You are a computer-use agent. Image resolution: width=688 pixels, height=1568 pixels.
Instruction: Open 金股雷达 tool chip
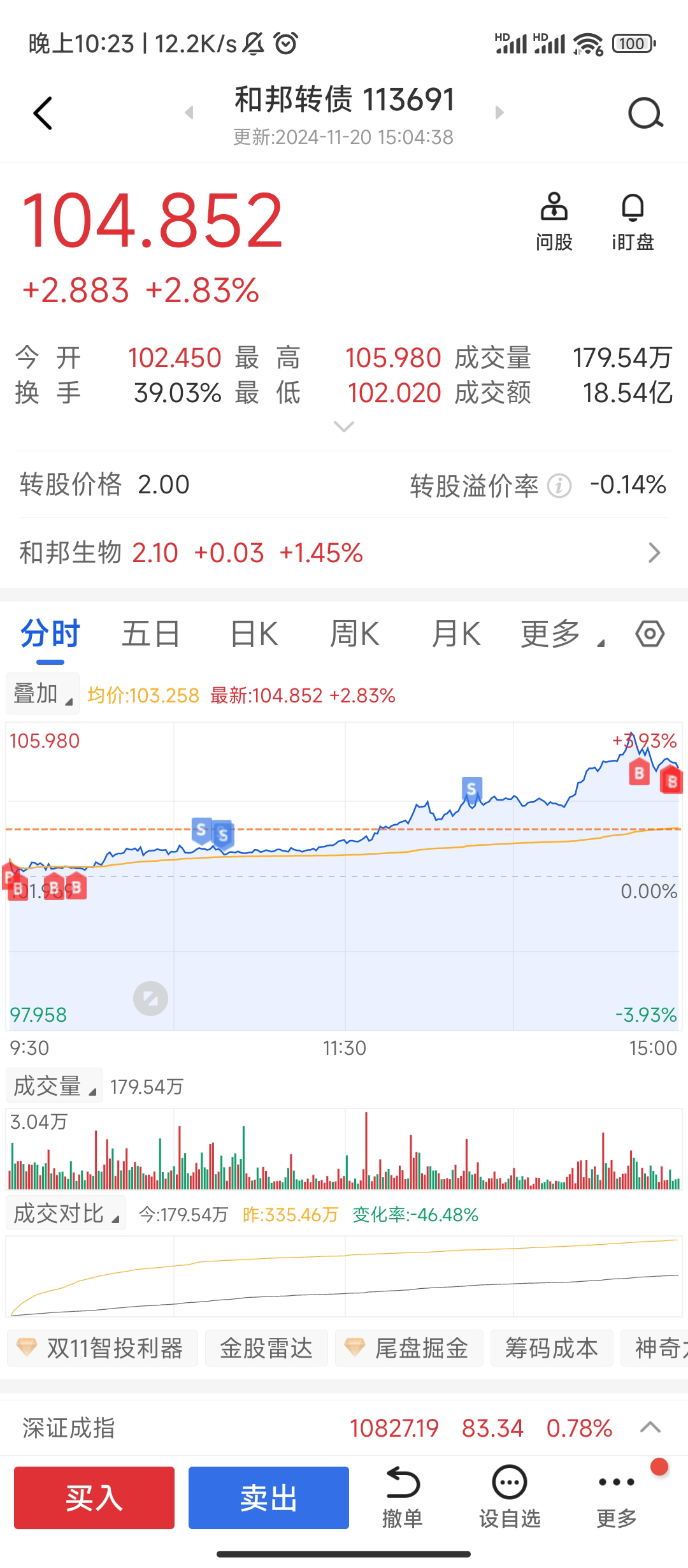(266, 1348)
